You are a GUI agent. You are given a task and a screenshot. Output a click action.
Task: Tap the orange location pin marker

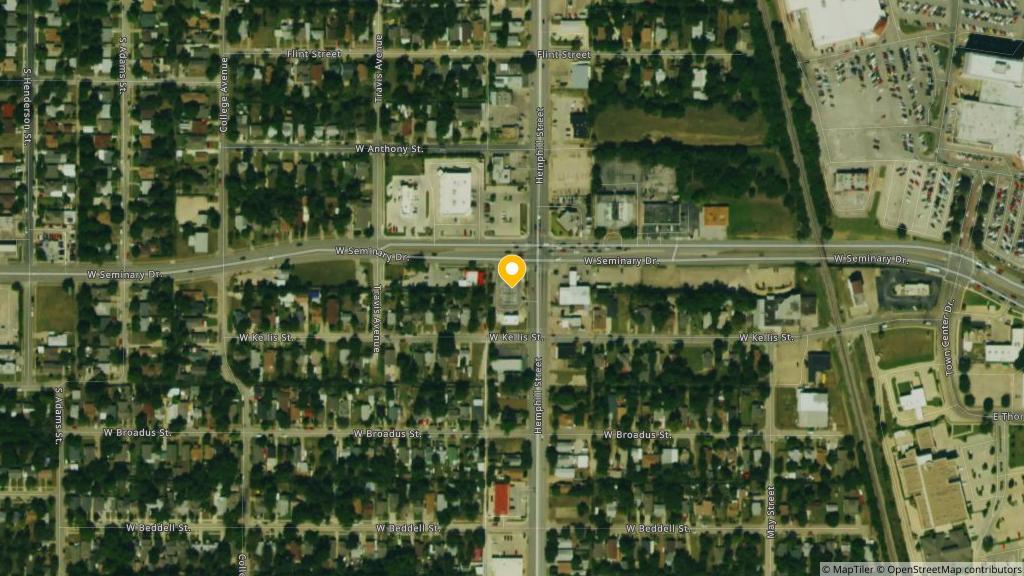(x=512, y=270)
